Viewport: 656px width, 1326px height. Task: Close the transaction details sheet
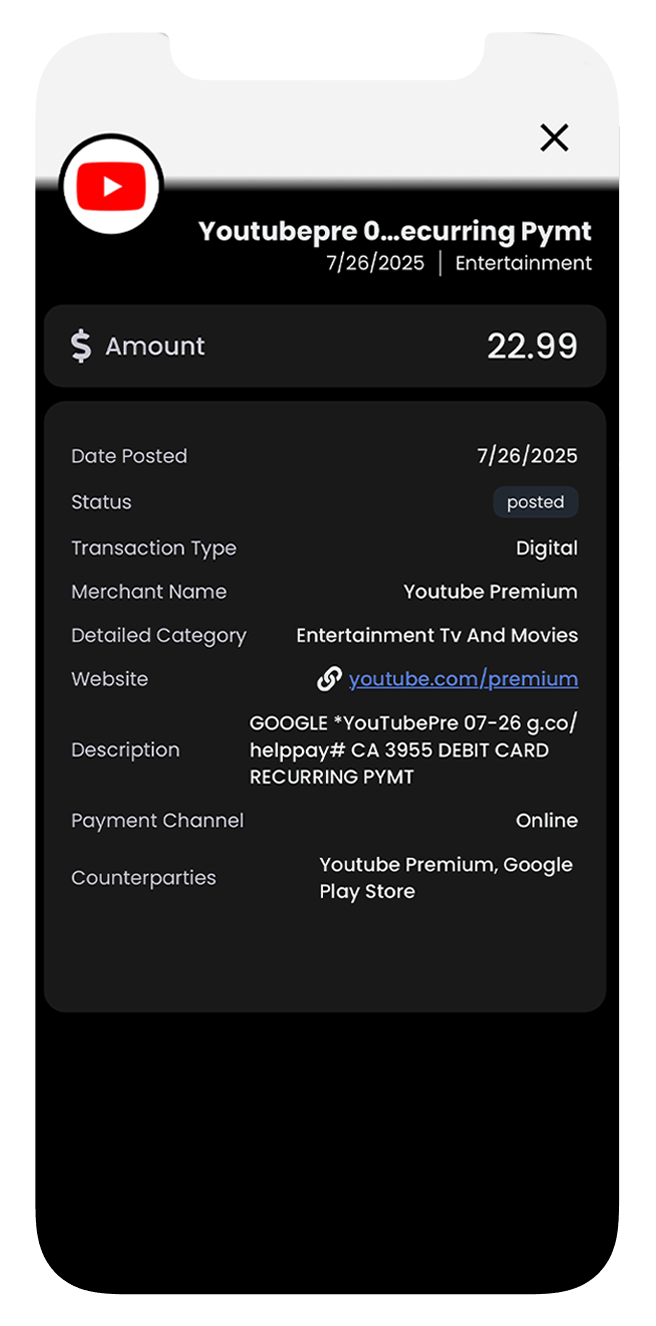(554, 138)
